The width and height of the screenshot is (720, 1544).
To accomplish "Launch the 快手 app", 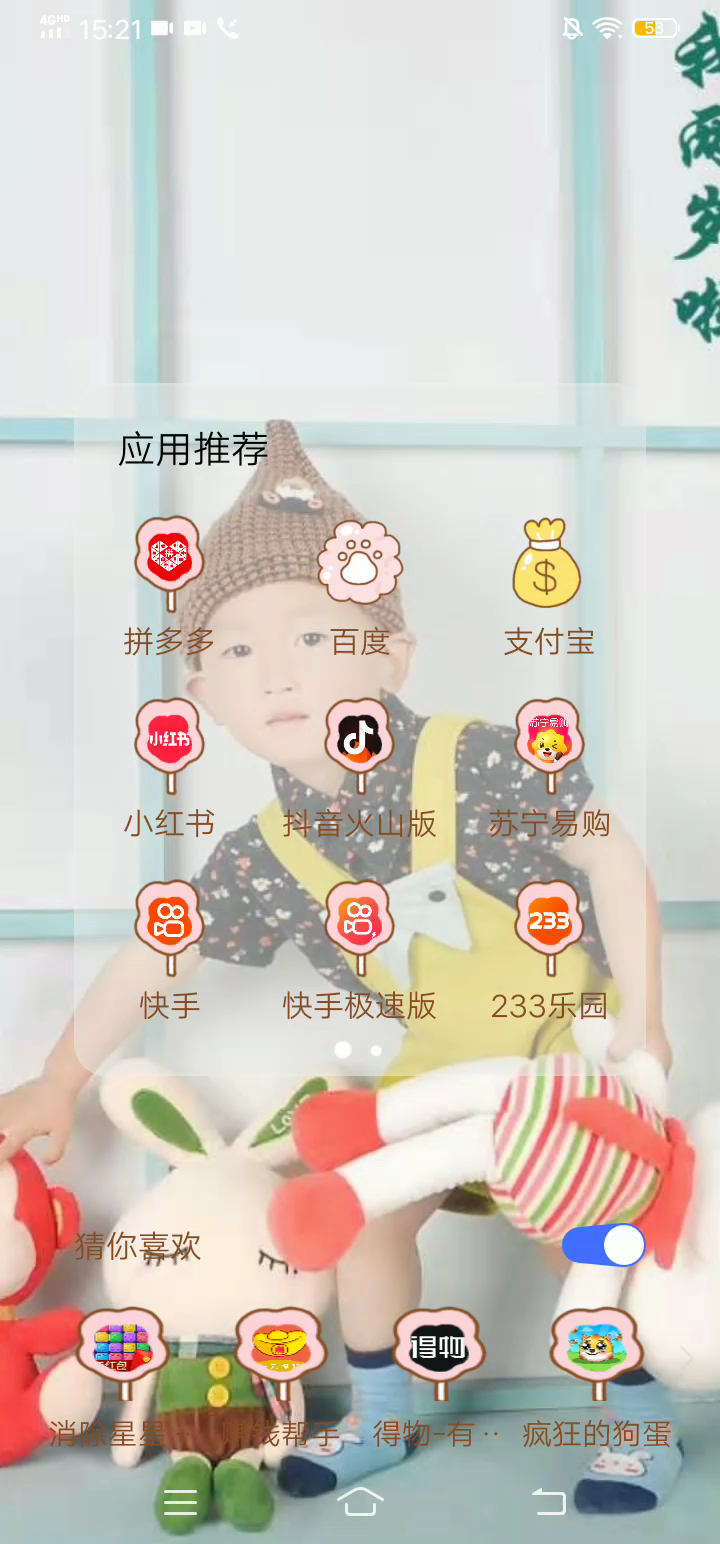I will (x=169, y=924).
